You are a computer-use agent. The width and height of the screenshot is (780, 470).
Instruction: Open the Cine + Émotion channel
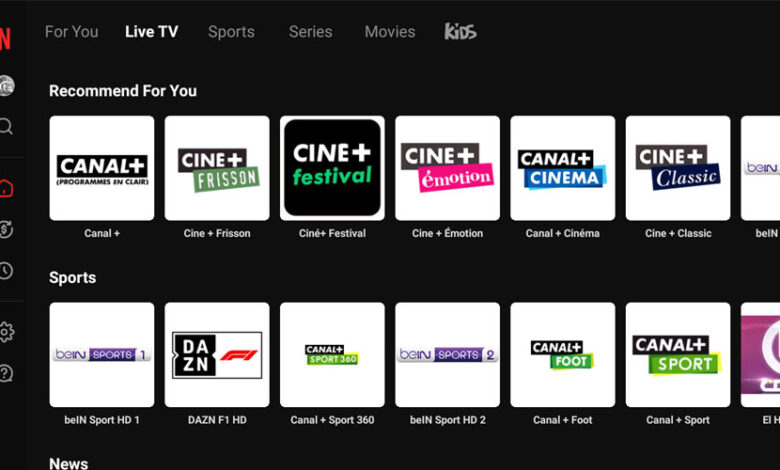447,168
